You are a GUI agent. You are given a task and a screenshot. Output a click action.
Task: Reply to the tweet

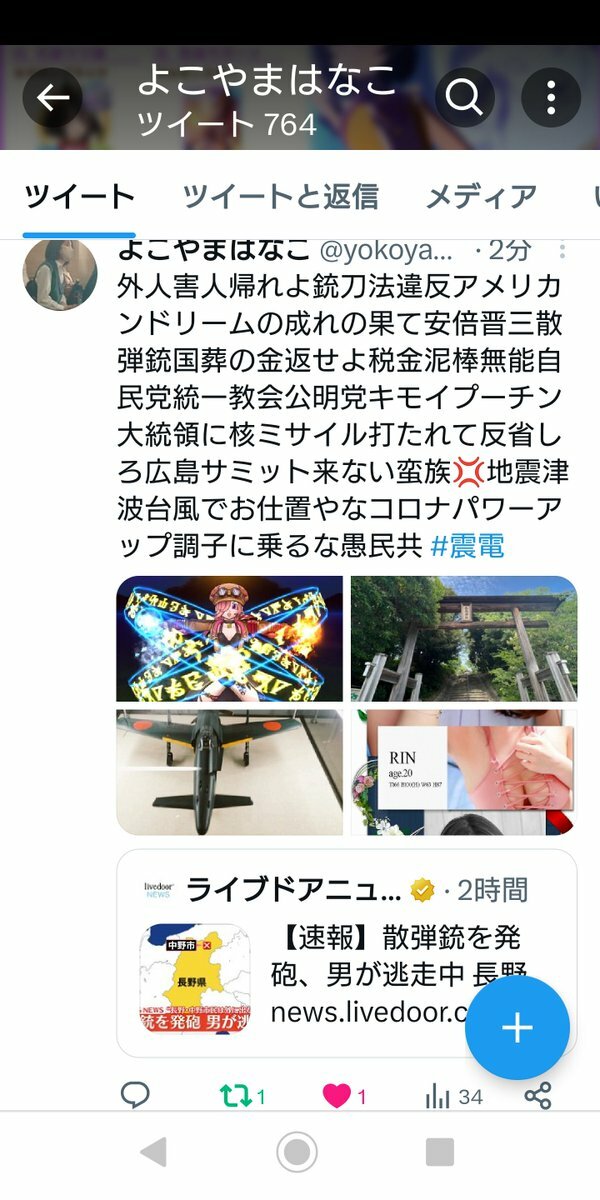coord(135,1096)
